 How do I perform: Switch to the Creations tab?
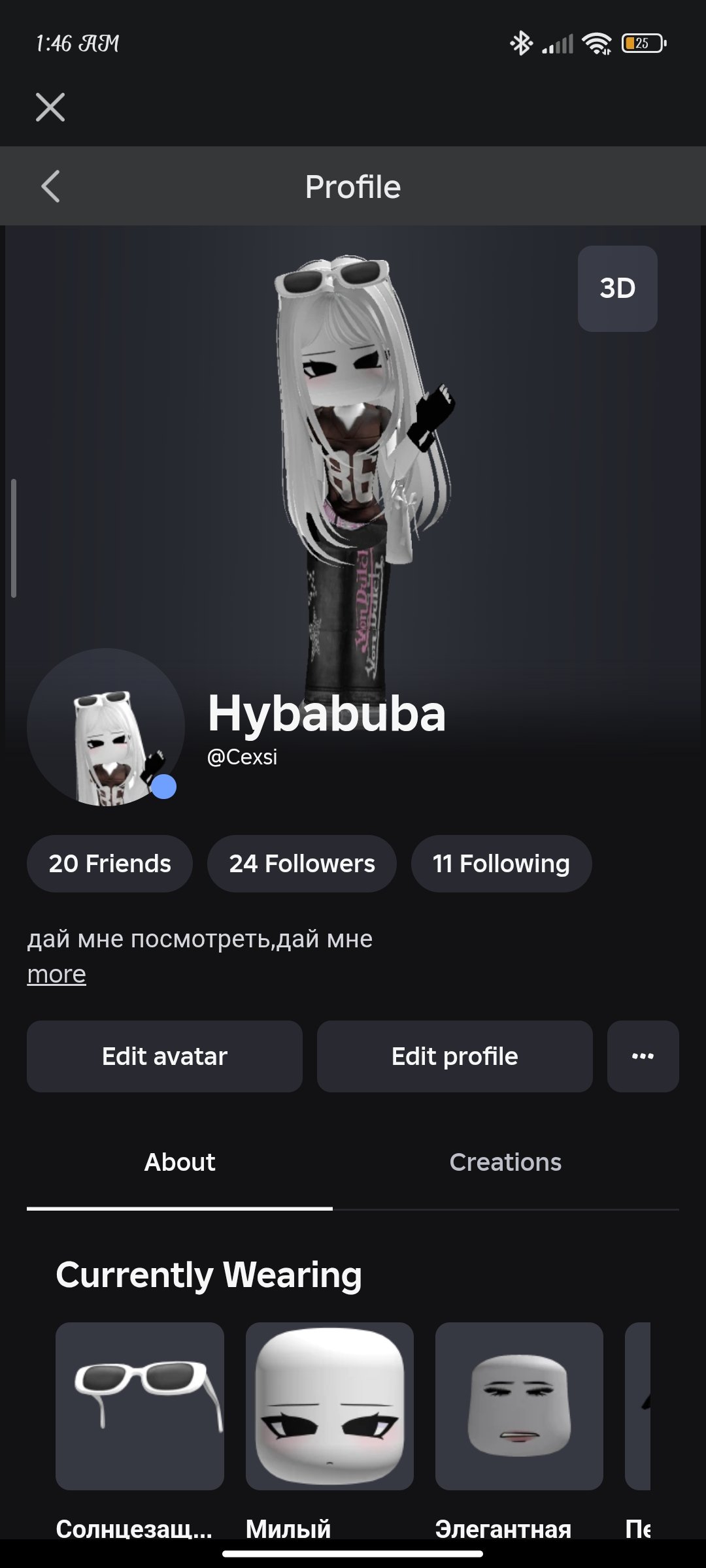tap(505, 1162)
